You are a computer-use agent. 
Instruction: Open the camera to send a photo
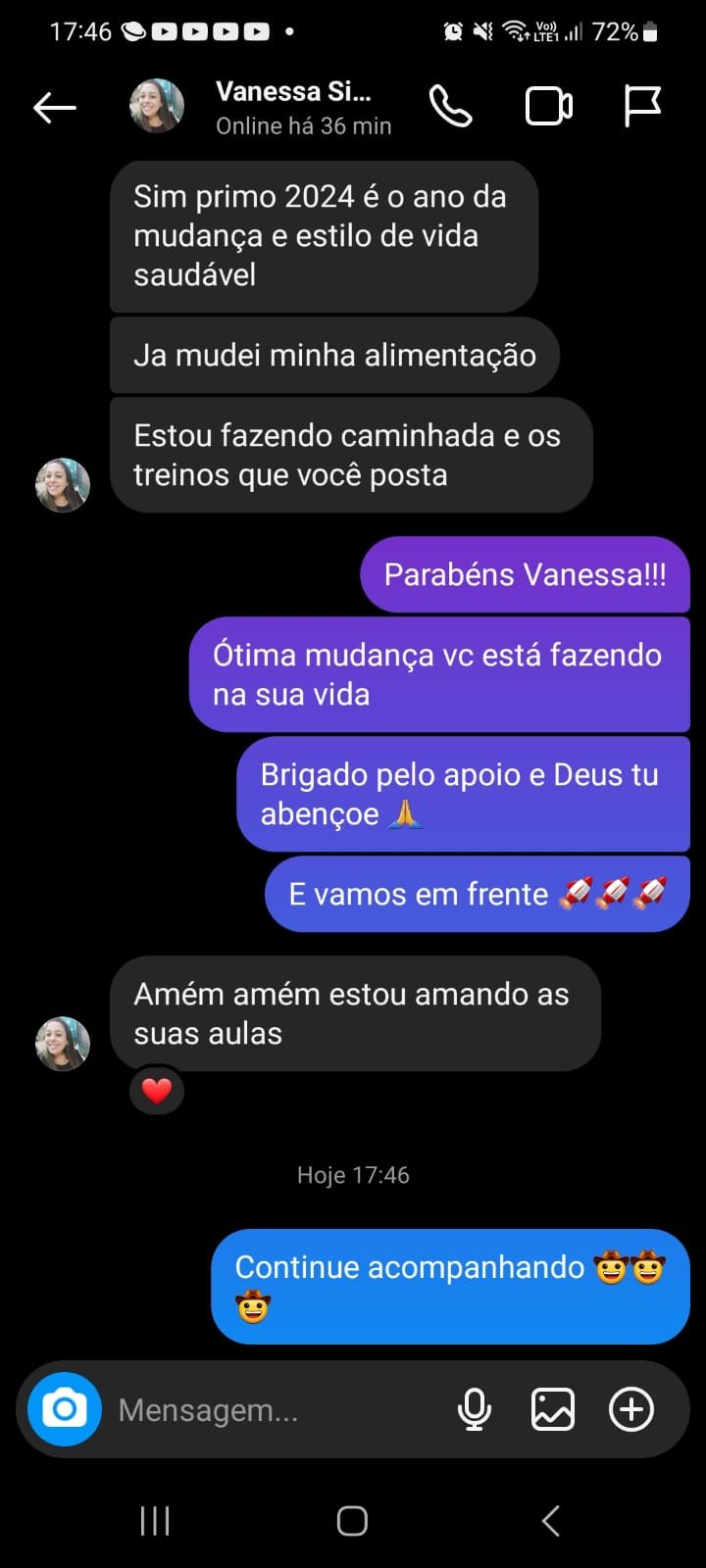tap(62, 1408)
